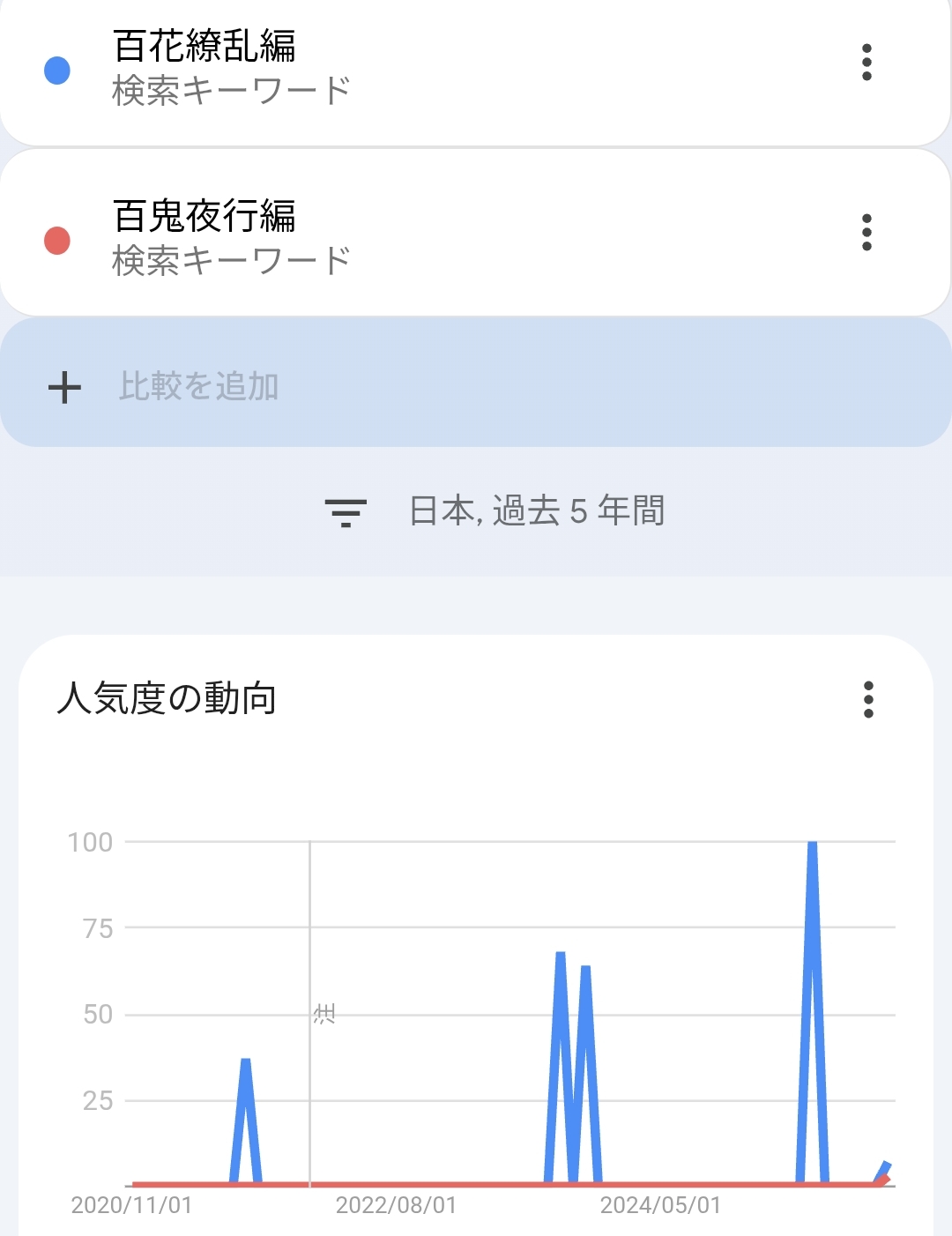Open the 日本, 過去 5 年間 filter
The height and width of the screenshot is (1236, 952).
coord(495,511)
